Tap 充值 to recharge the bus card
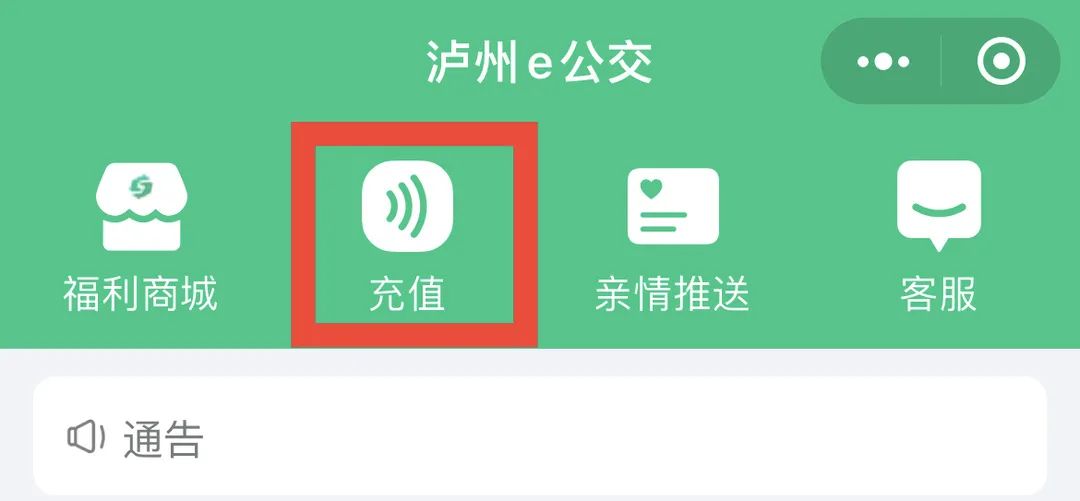Image resolution: width=1080 pixels, height=501 pixels. tap(408, 235)
